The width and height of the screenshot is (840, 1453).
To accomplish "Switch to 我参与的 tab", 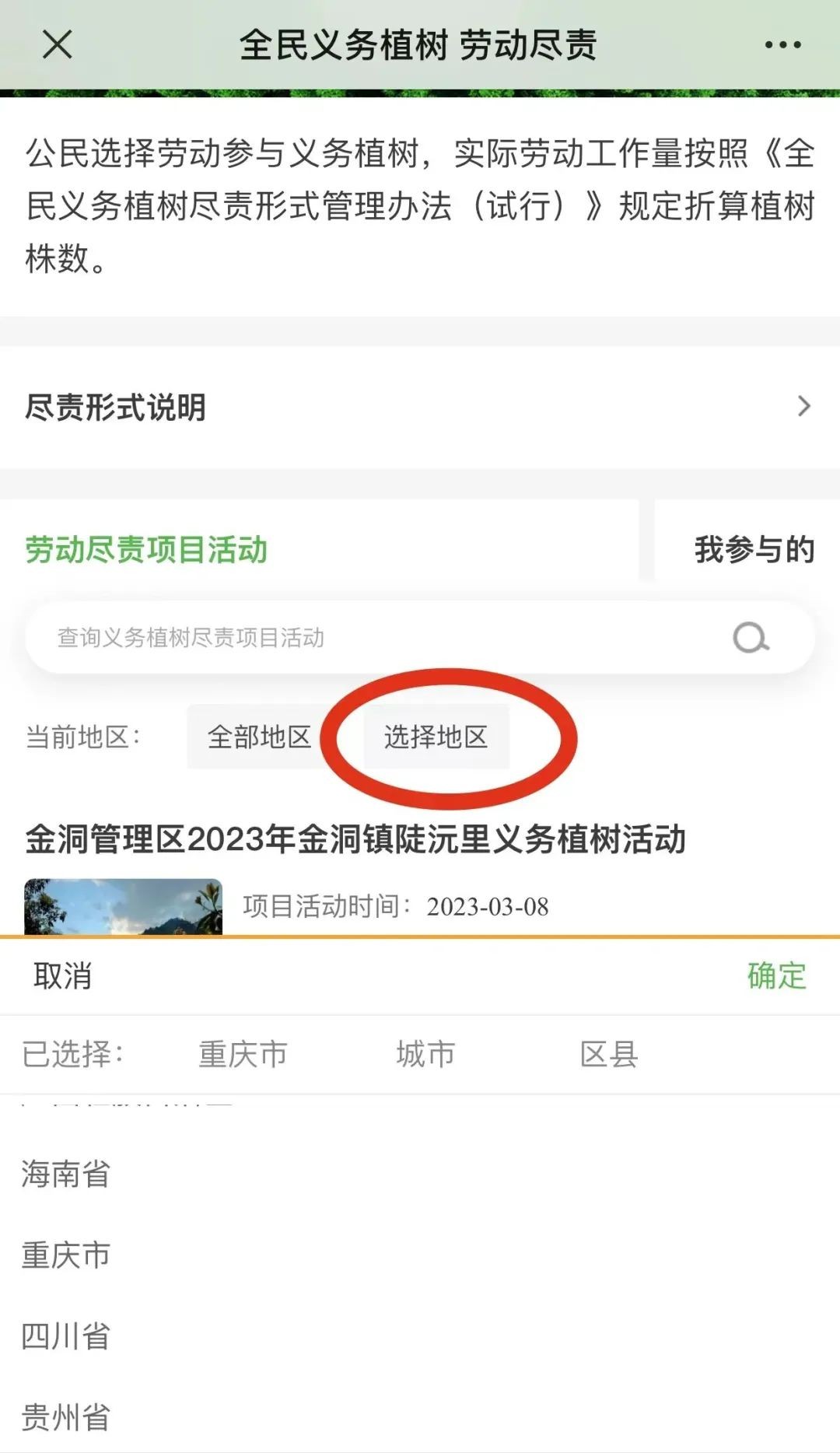I will click(753, 550).
